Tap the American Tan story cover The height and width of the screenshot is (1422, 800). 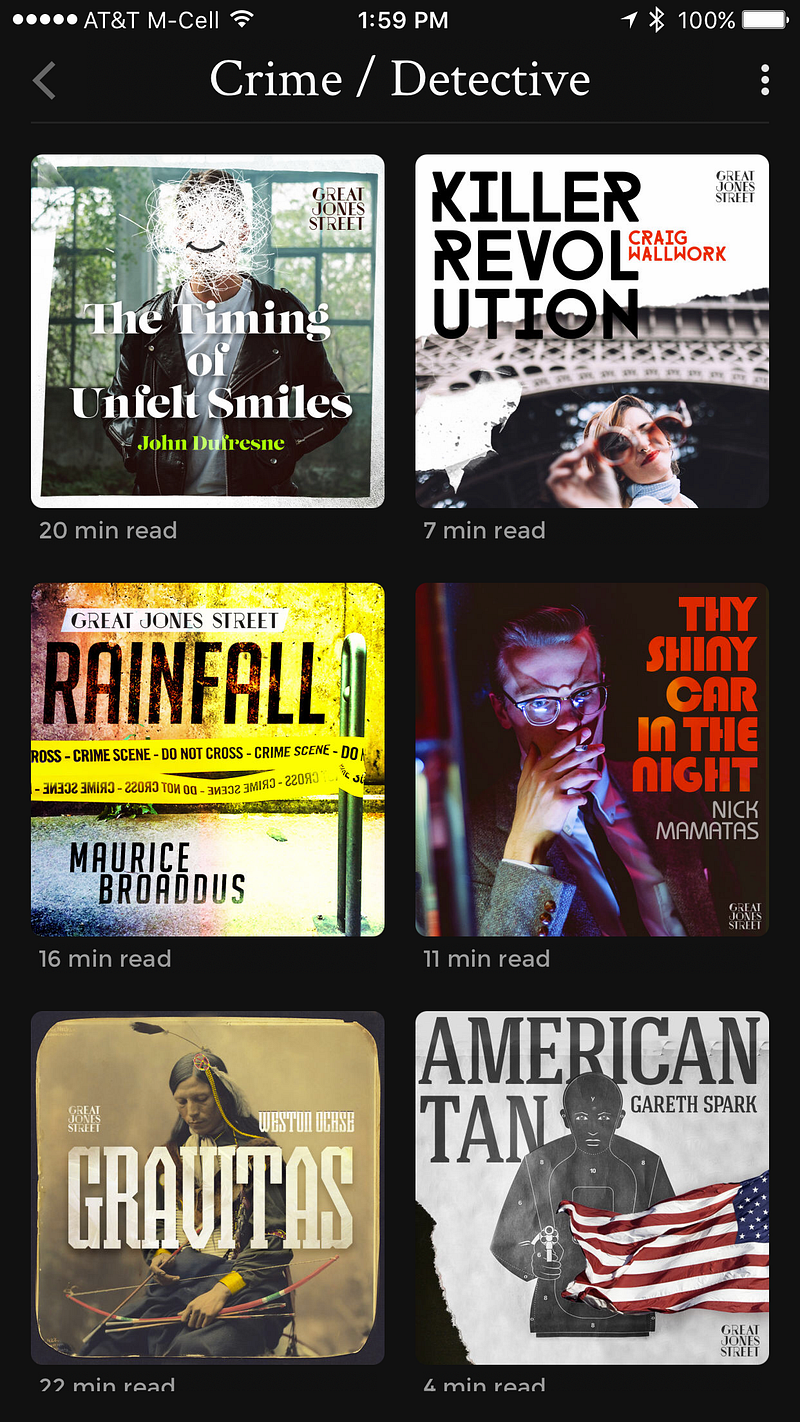pos(592,1187)
